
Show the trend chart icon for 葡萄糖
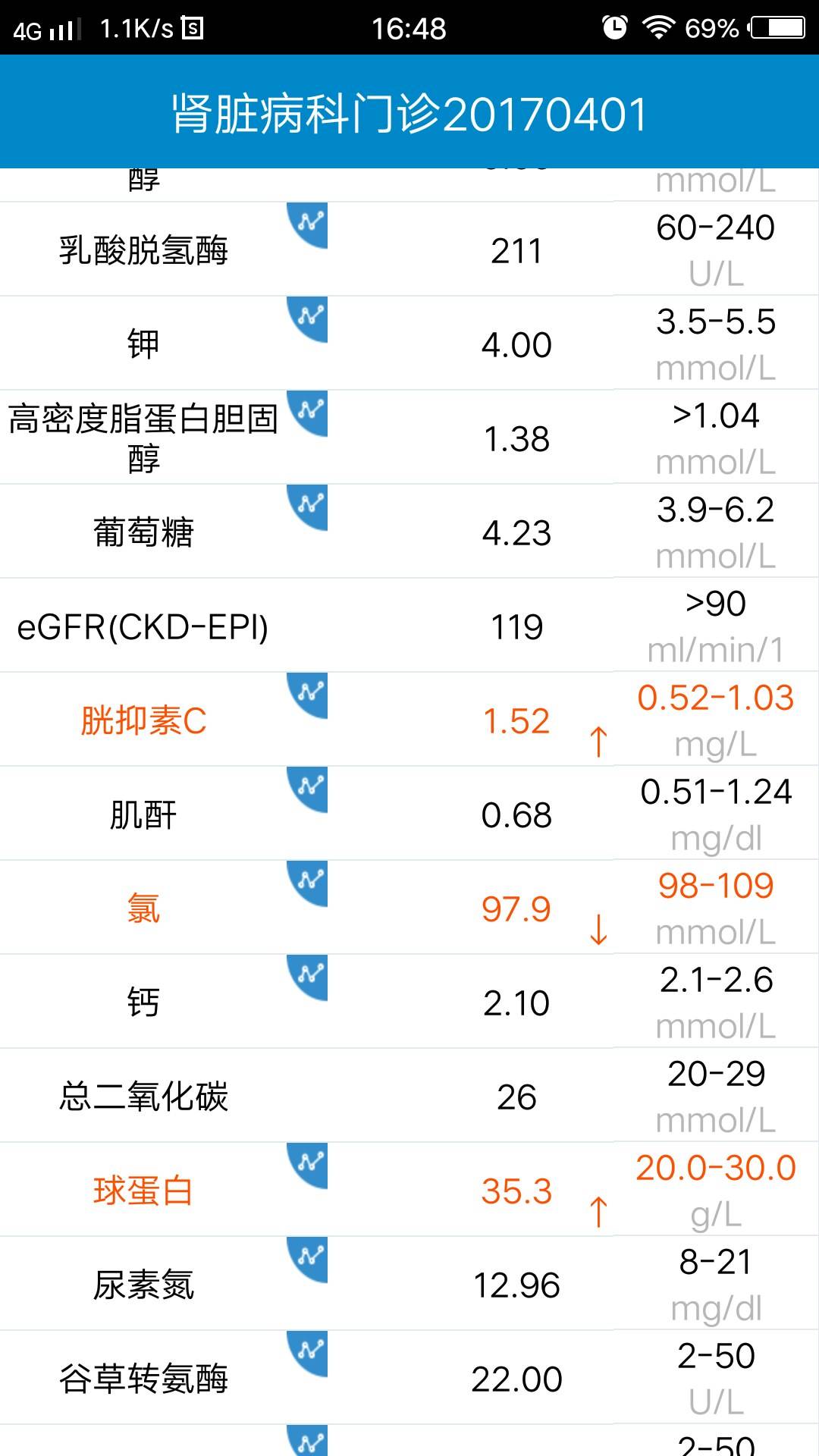[x=310, y=504]
